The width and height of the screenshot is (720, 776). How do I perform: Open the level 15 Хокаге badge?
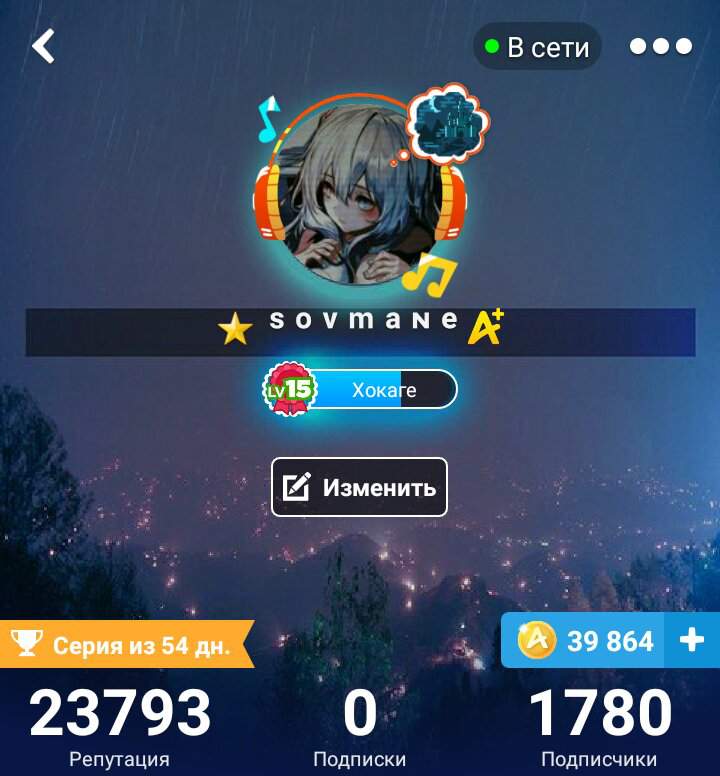[x=361, y=390]
